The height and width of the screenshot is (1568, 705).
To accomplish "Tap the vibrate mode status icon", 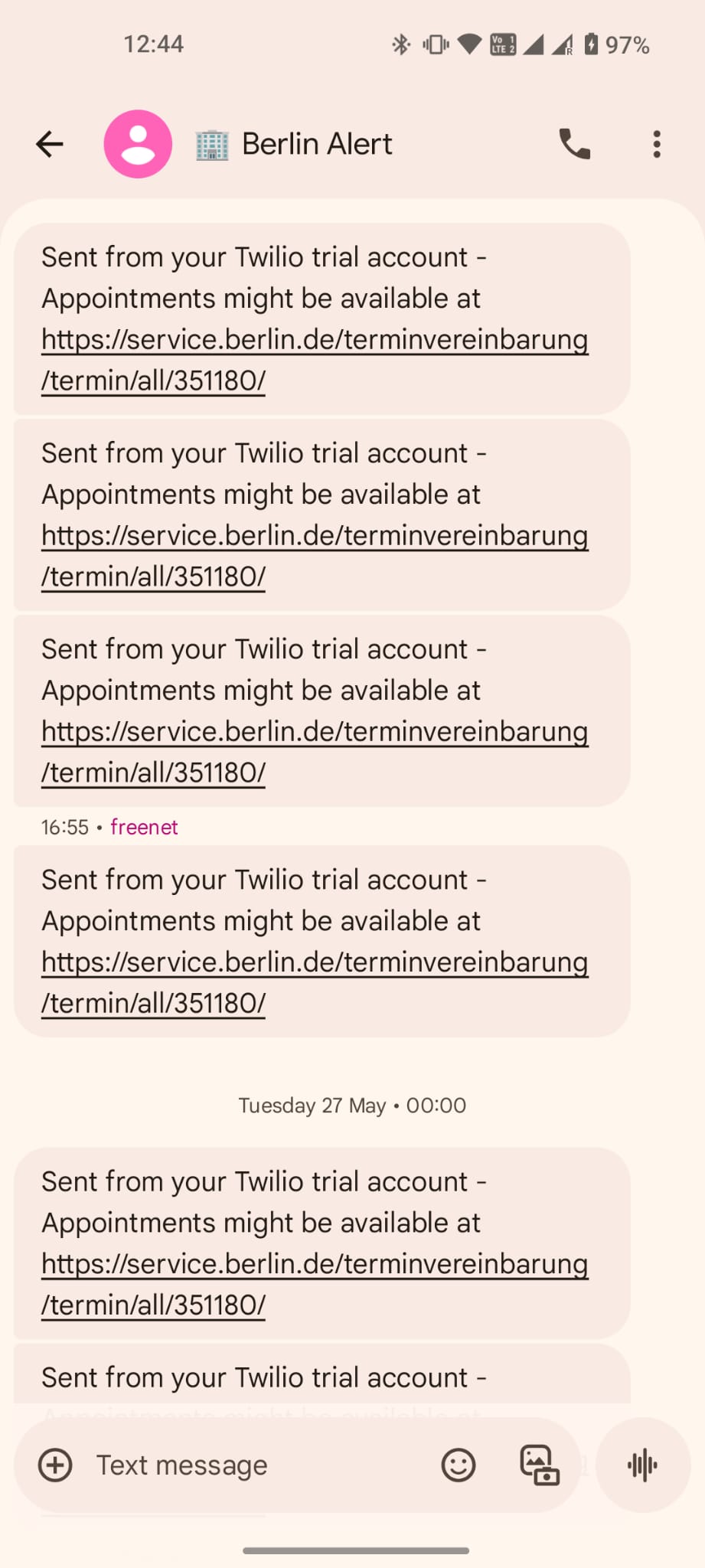I will coord(435,44).
